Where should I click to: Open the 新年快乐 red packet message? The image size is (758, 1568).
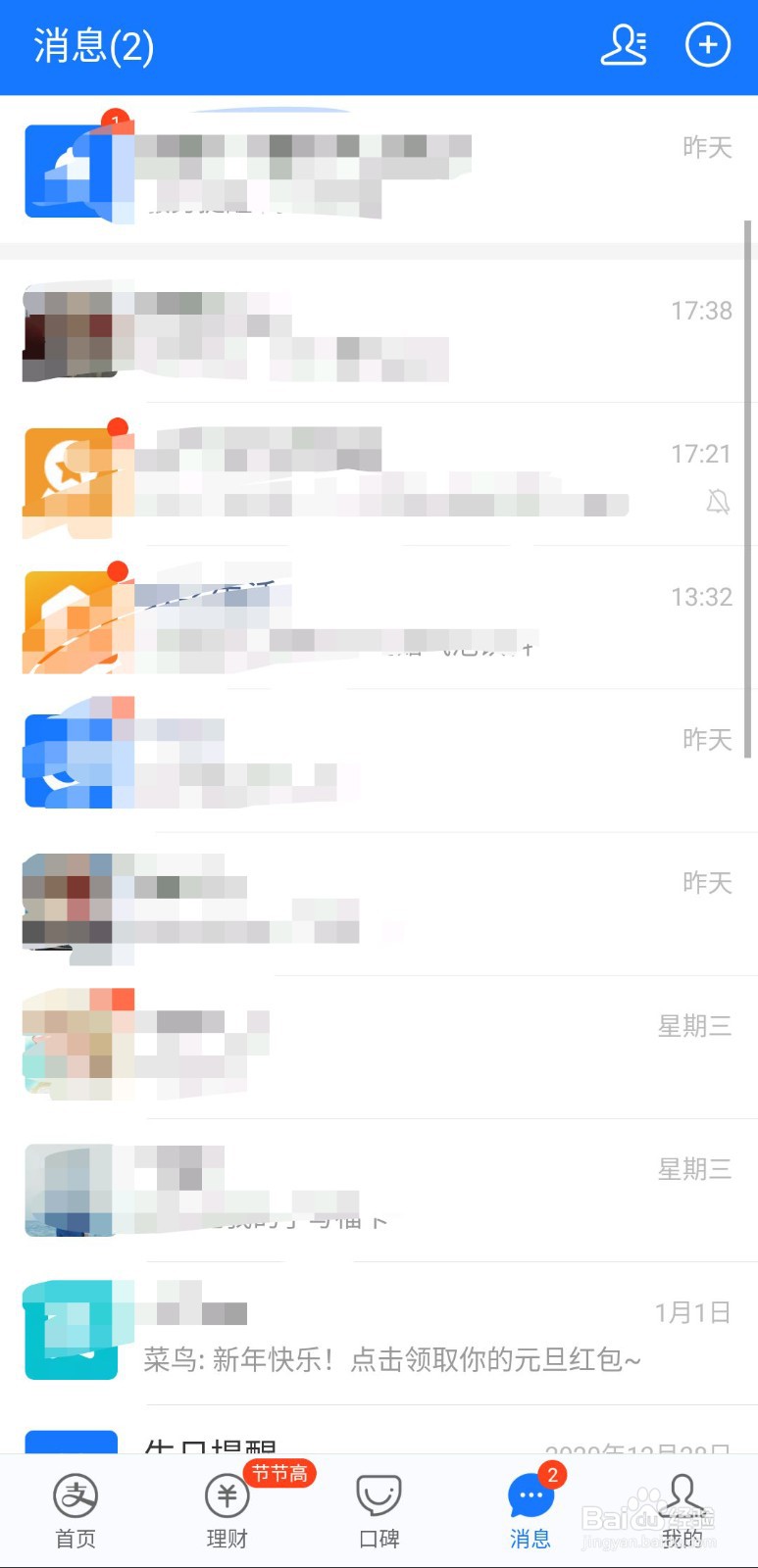pyautogui.click(x=392, y=1360)
